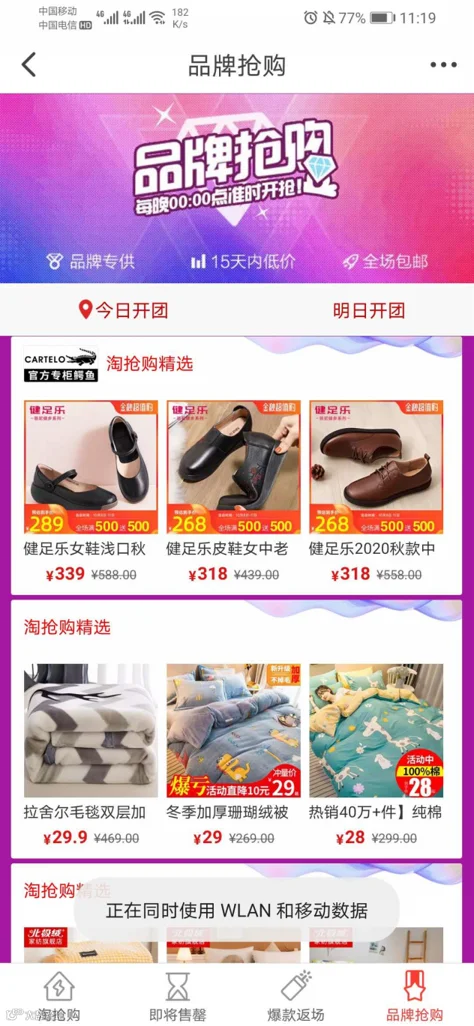Screen dimensions: 474x1026
Task: Open the three-dot overflow menu
Action: coord(443,65)
